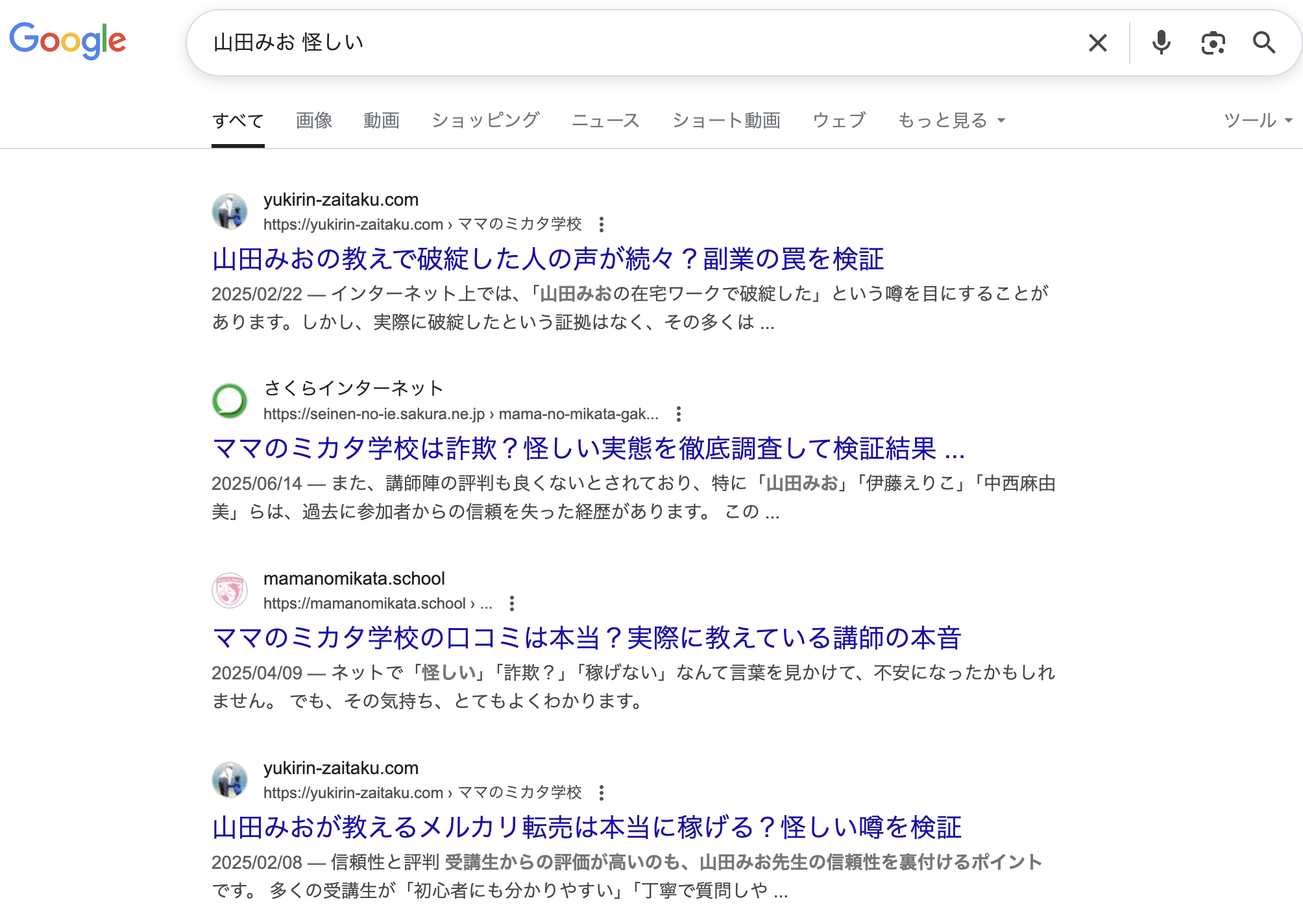
Task: Open the ウェブ tab
Action: coord(839,121)
